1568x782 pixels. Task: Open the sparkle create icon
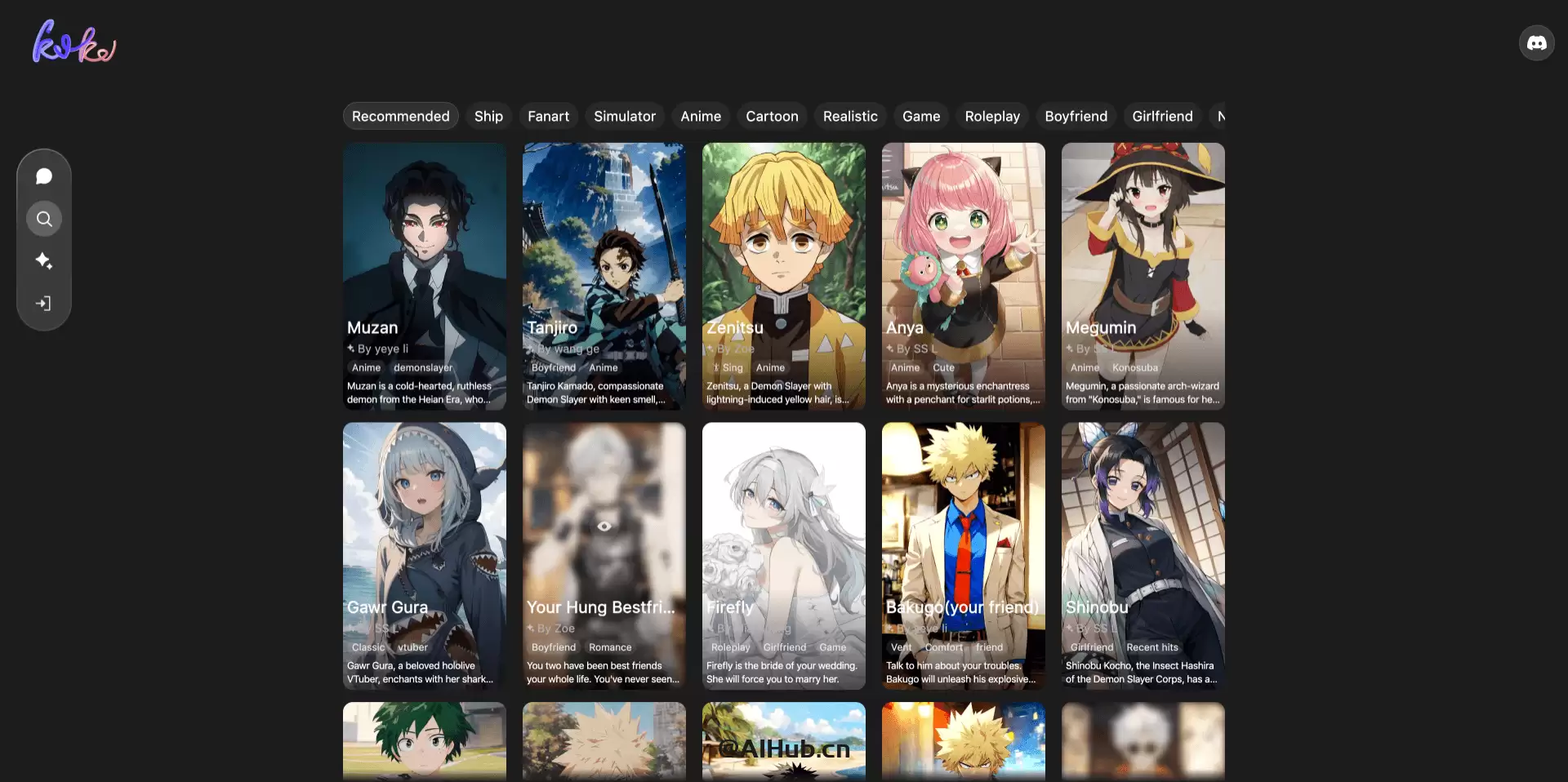[x=44, y=261]
